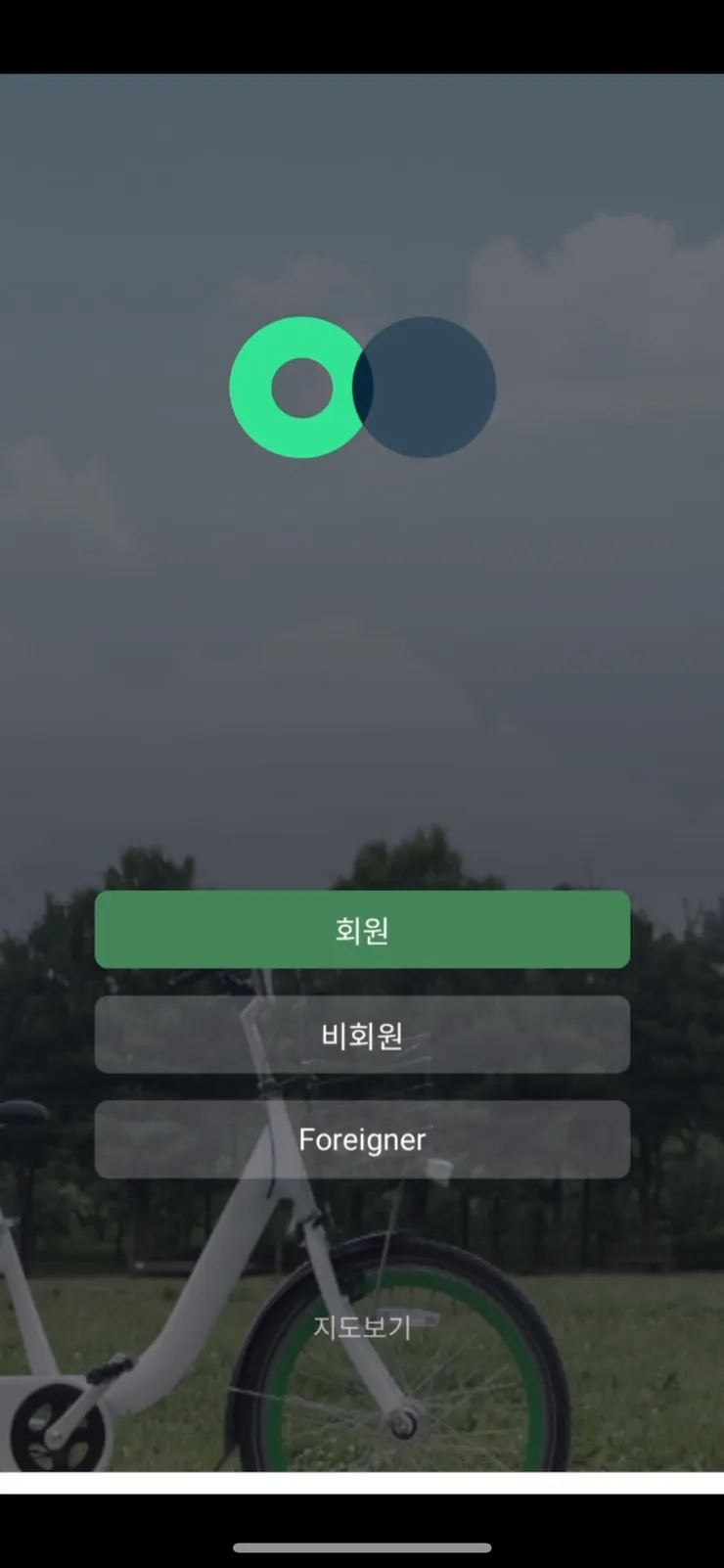Open 지도보기 map view link
This screenshot has width=724, height=1568.
[x=362, y=1327]
